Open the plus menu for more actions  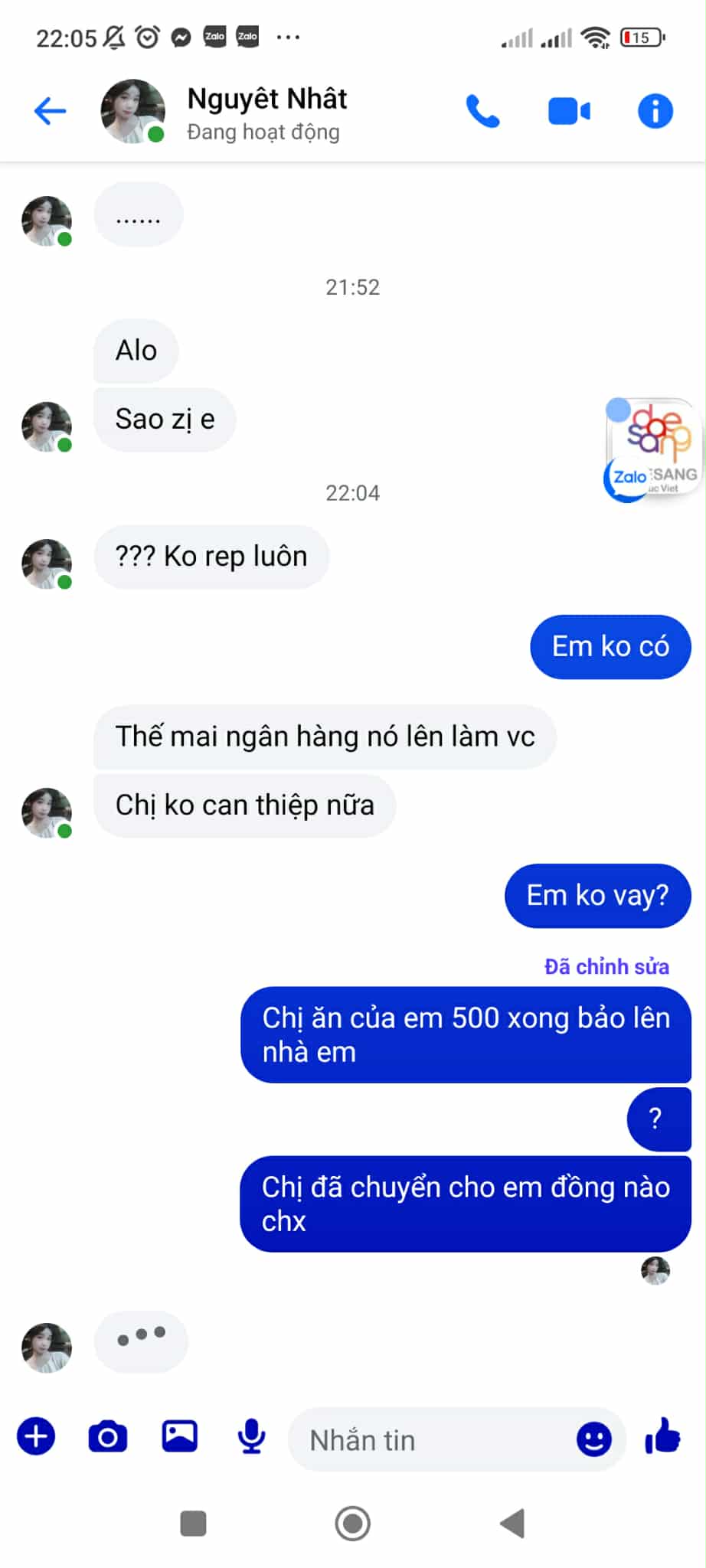click(x=36, y=1436)
